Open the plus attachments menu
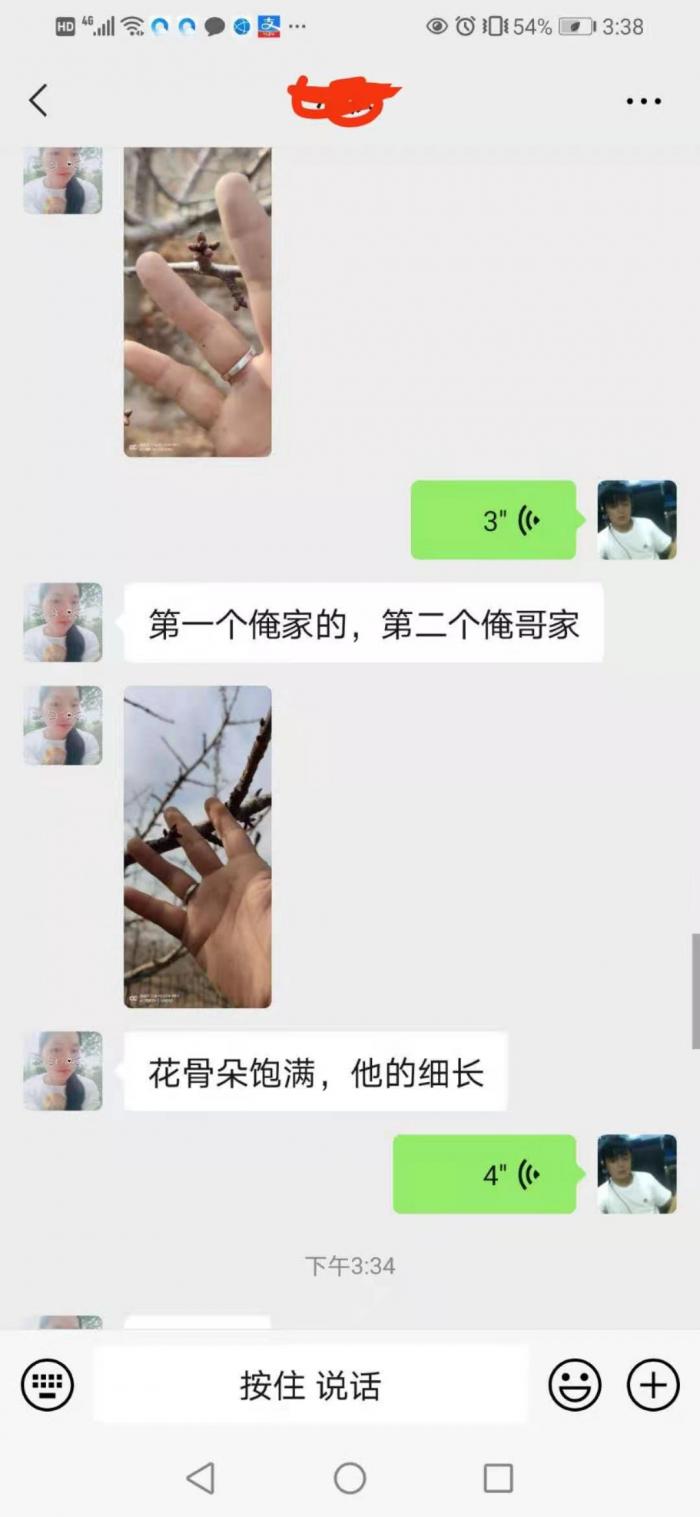The image size is (700, 1517). pos(652,1385)
